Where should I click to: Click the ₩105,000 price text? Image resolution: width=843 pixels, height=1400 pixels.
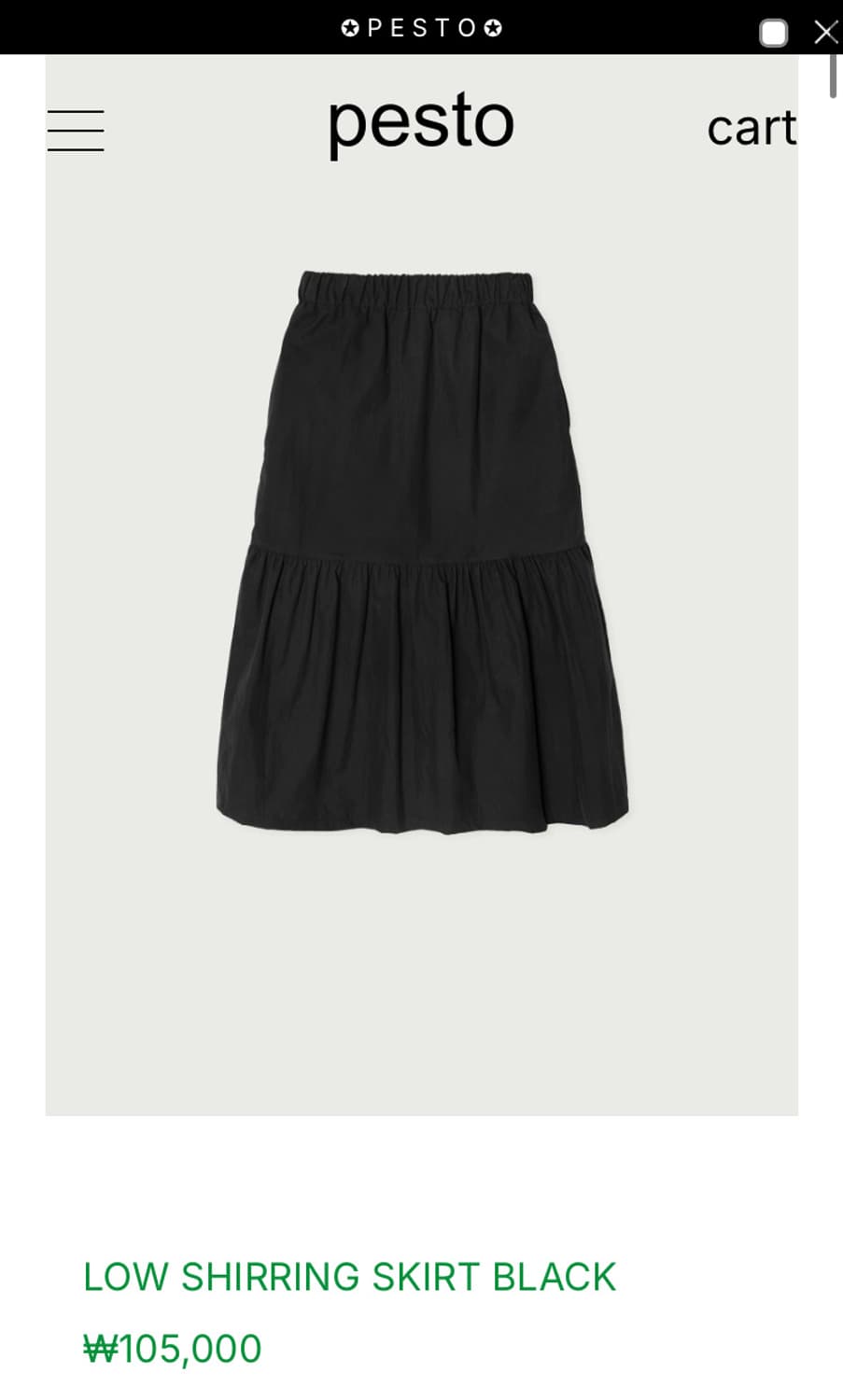(x=171, y=1348)
